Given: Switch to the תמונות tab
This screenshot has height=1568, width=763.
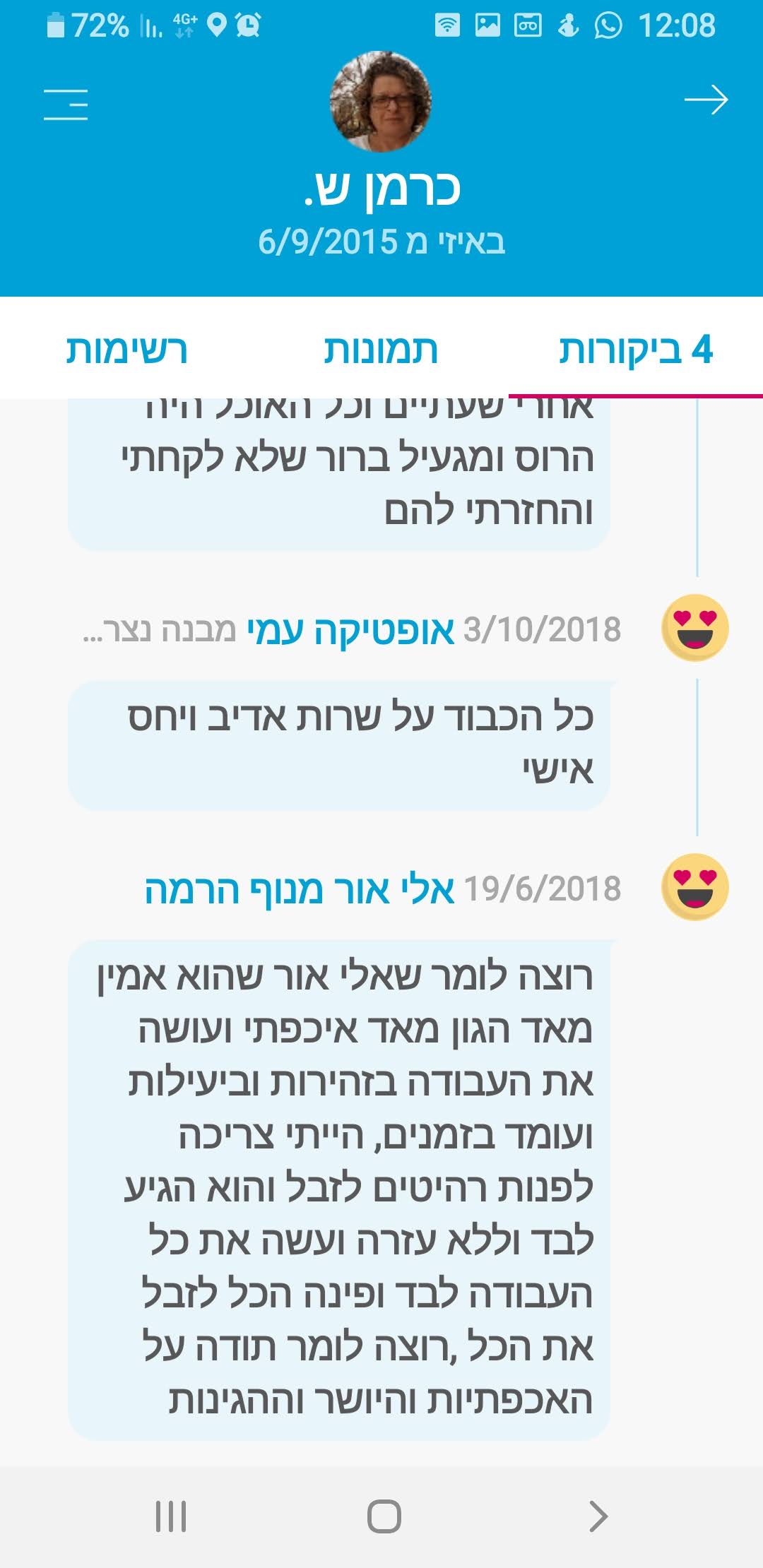Looking at the screenshot, I should 381,350.
